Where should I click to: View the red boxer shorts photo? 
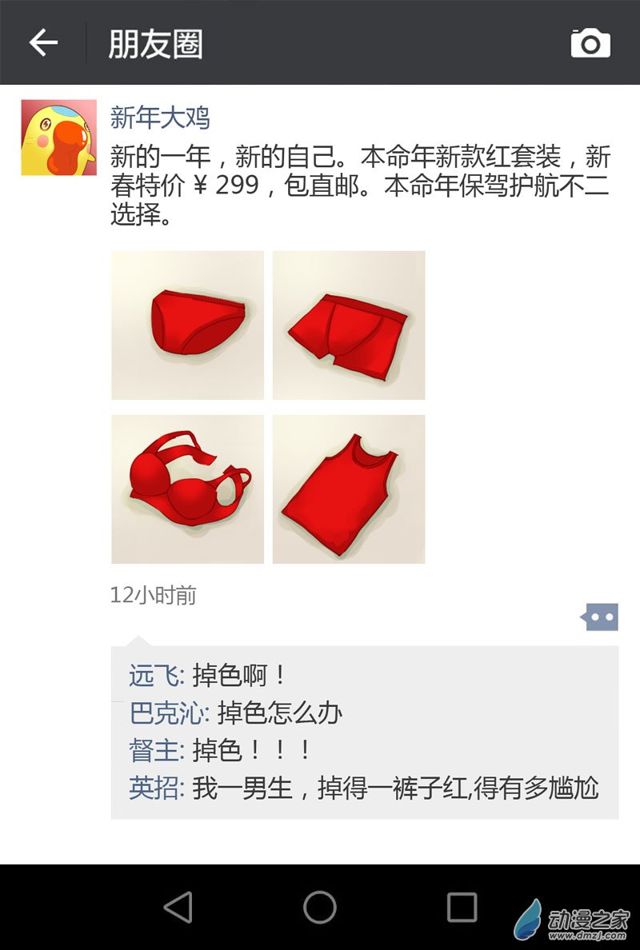(349, 325)
